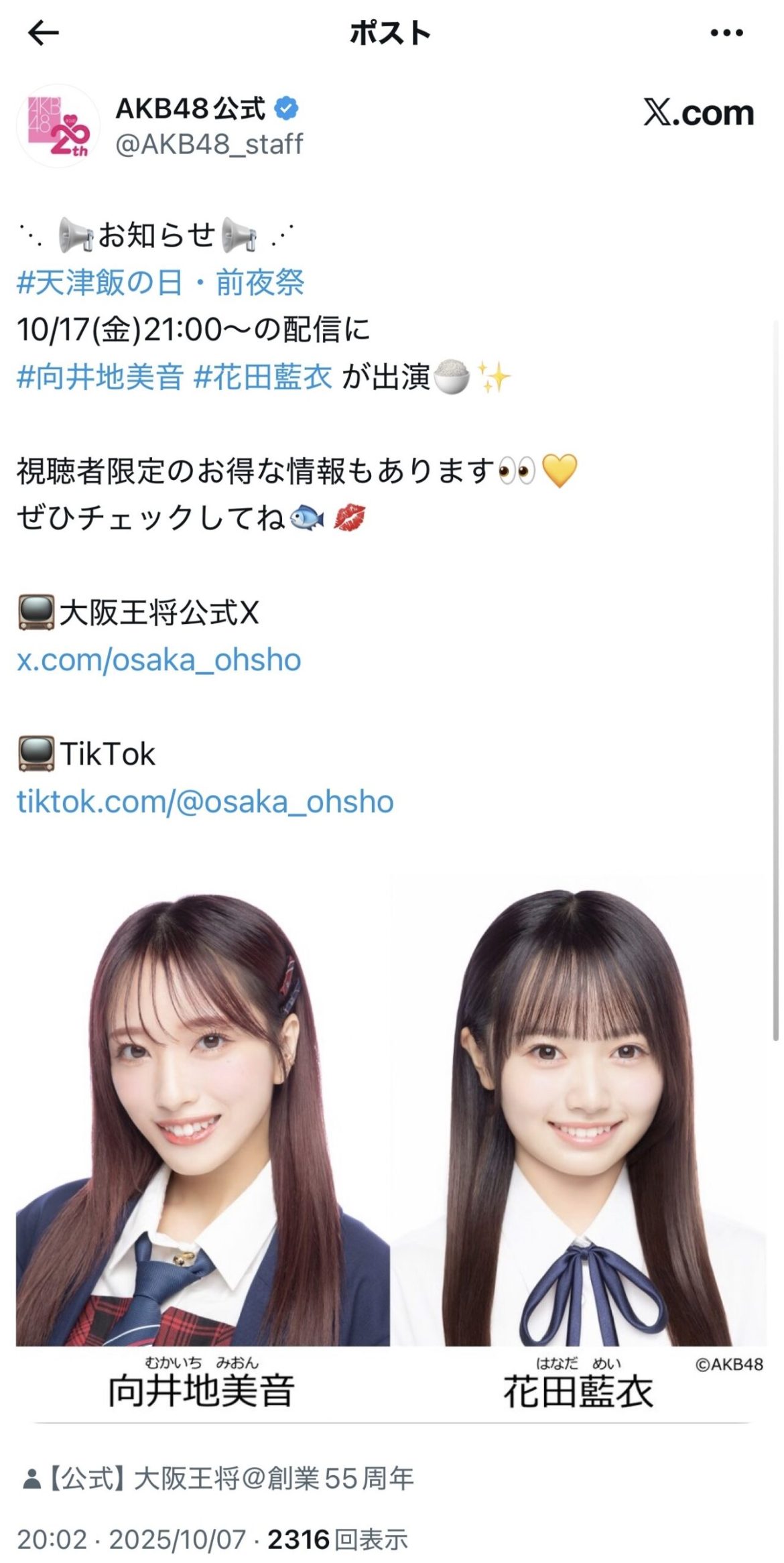Image resolution: width=784 pixels, height=1563 pixels.
Task: View the attached photo of two members
Action: [391, 1139]
